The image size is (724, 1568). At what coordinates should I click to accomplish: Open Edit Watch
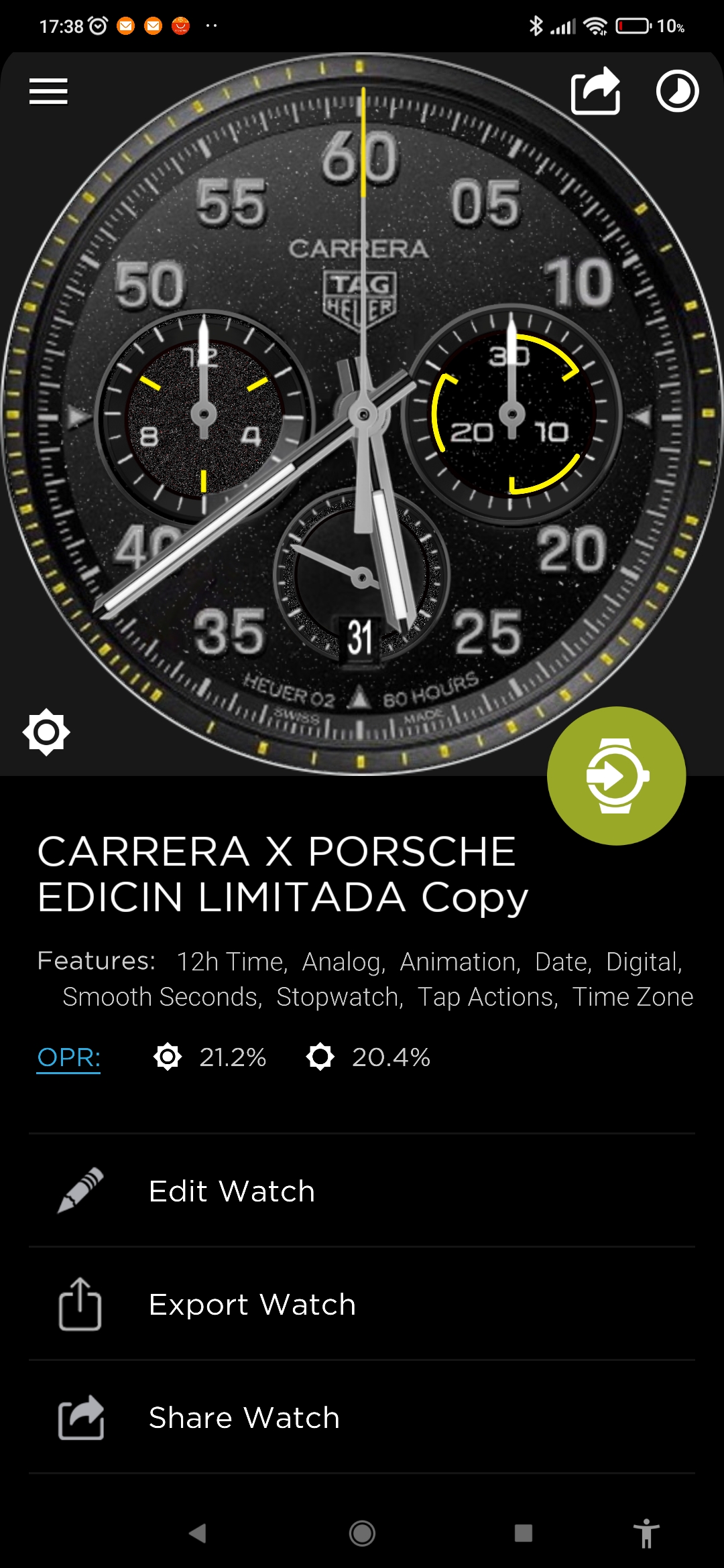pos(362,1191)
